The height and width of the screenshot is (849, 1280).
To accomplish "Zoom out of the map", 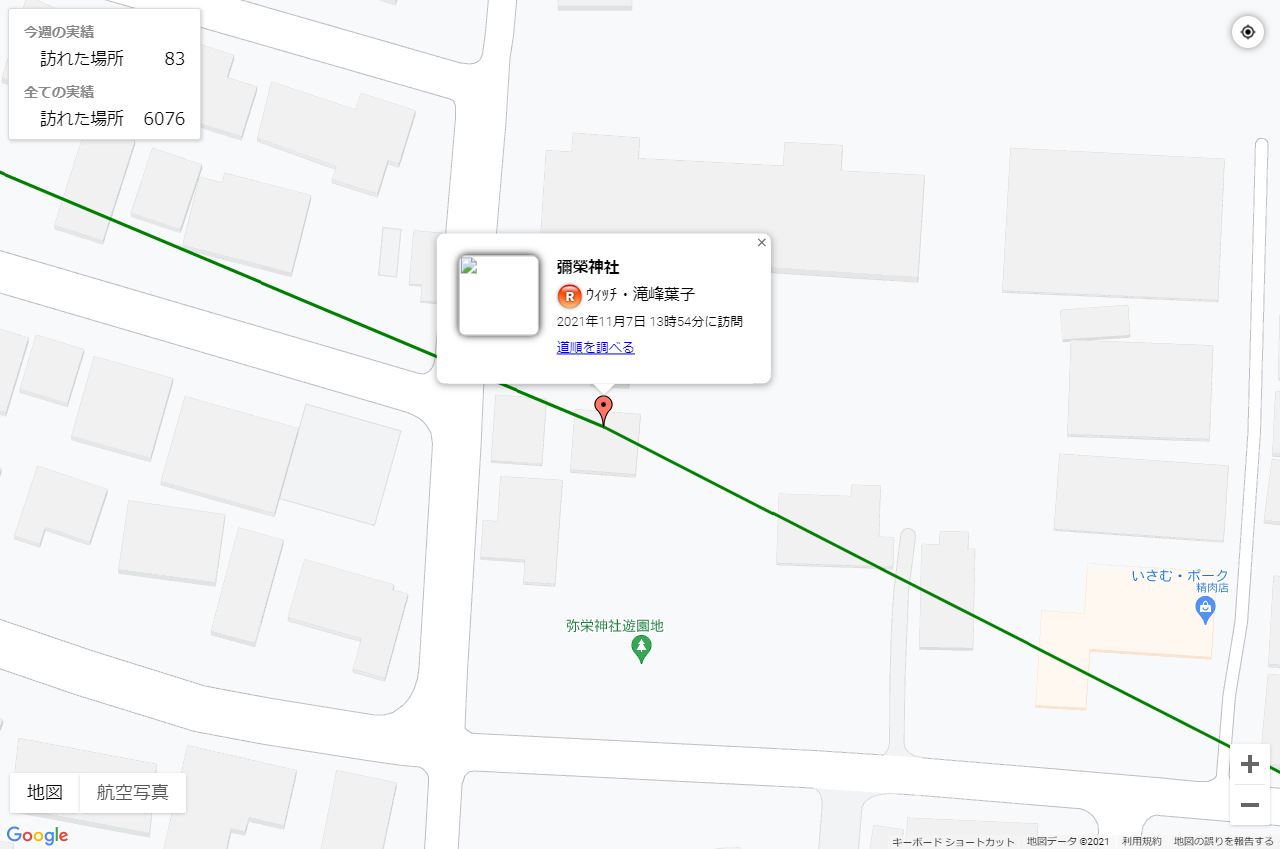I will point(1249,804).
